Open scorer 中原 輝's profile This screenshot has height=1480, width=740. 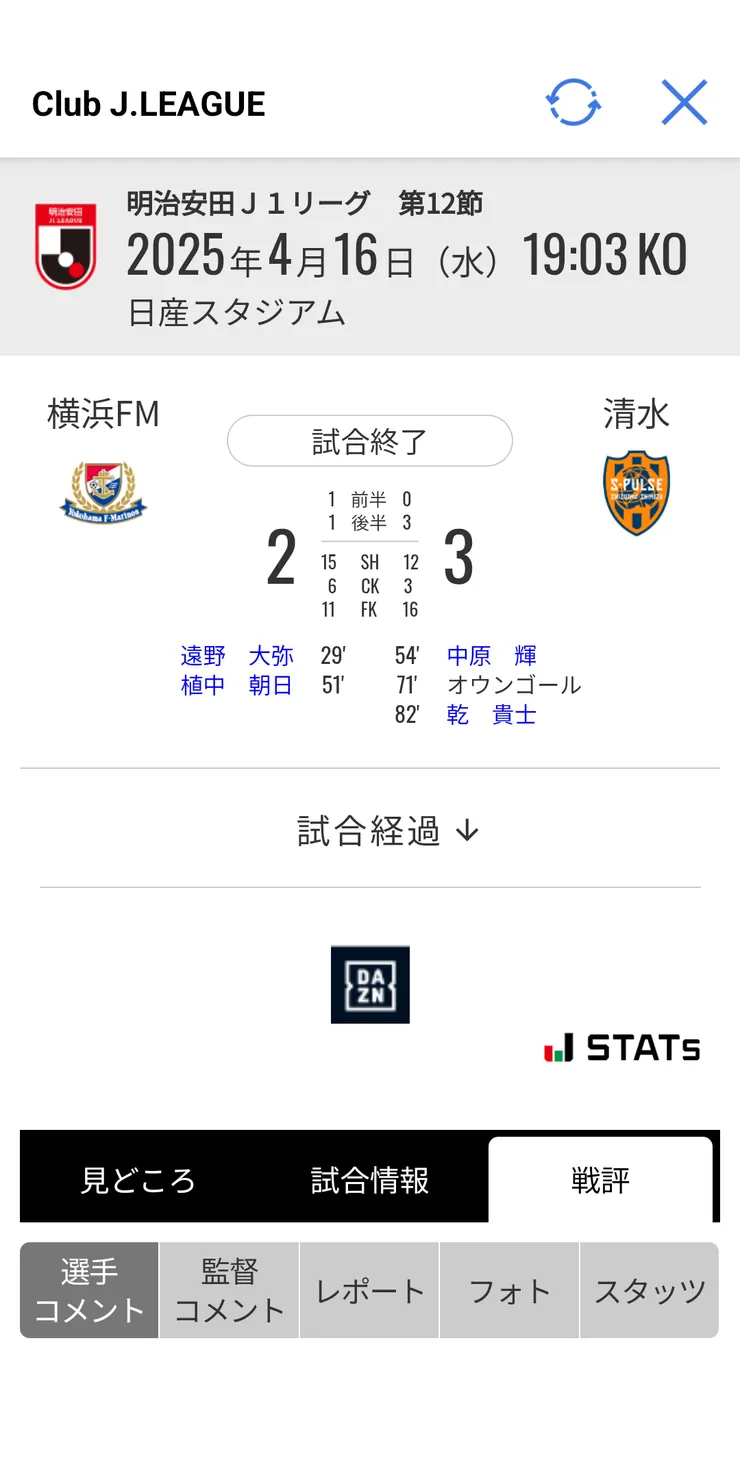click(491, 656)
